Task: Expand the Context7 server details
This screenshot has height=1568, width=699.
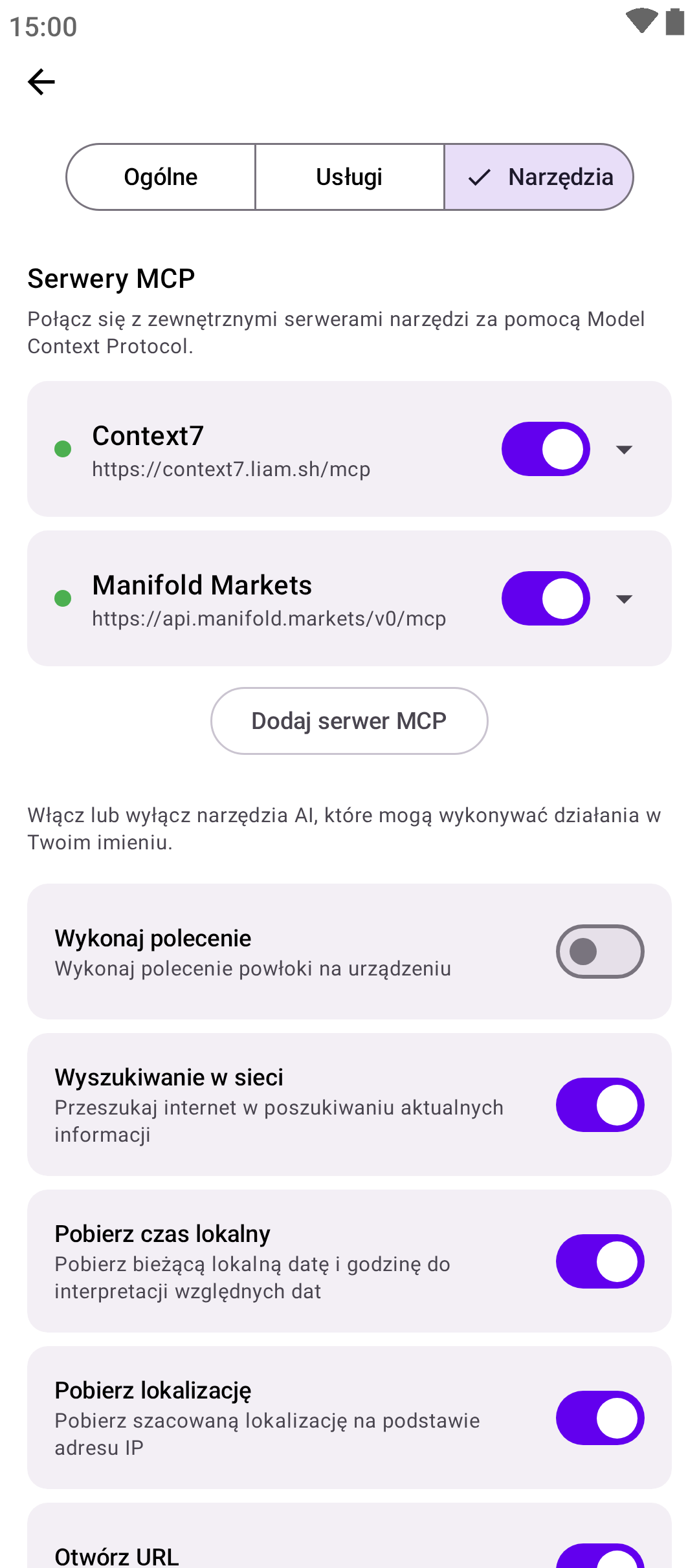Action: pos(624,449)
